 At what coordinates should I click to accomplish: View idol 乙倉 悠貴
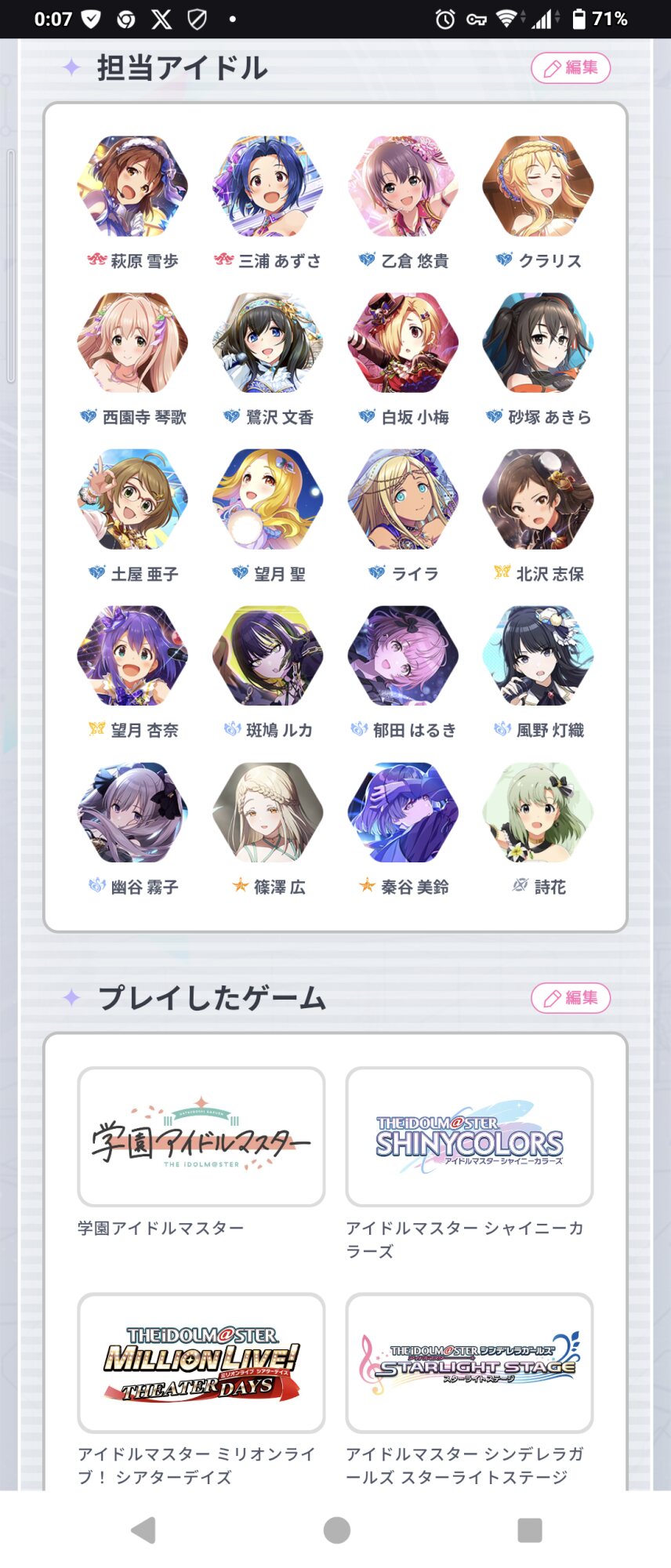[403, 187]
